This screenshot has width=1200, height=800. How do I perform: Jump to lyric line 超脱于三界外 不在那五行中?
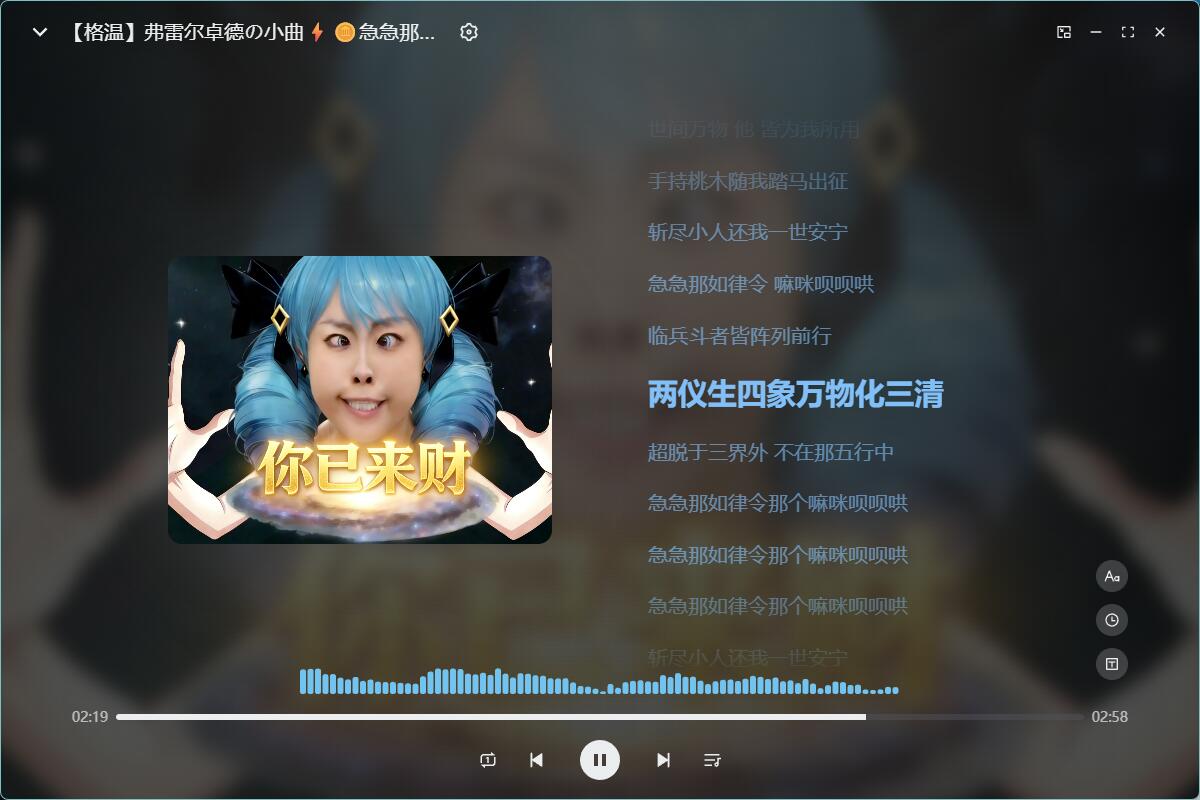click(x=770, y=452)
